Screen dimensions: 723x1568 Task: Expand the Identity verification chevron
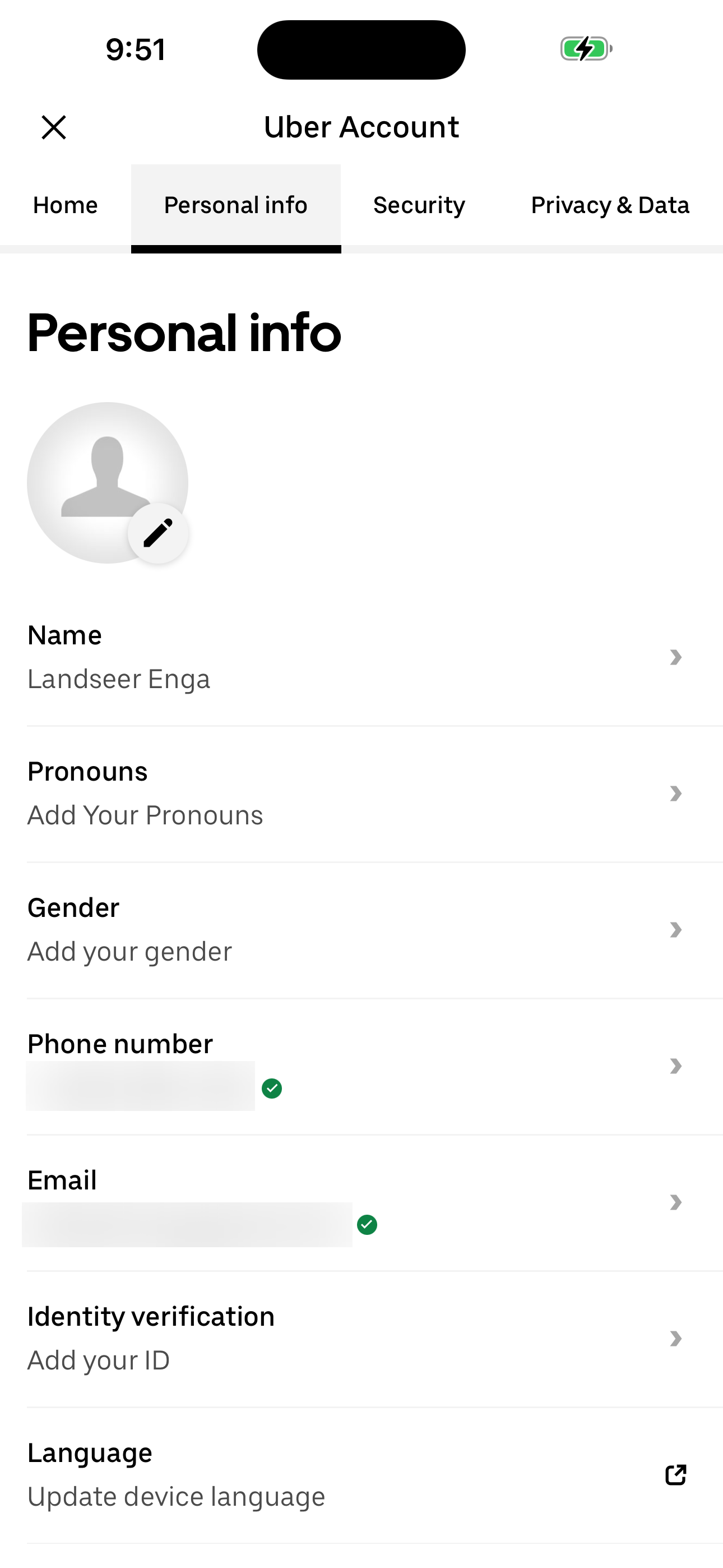point(676,1339)
